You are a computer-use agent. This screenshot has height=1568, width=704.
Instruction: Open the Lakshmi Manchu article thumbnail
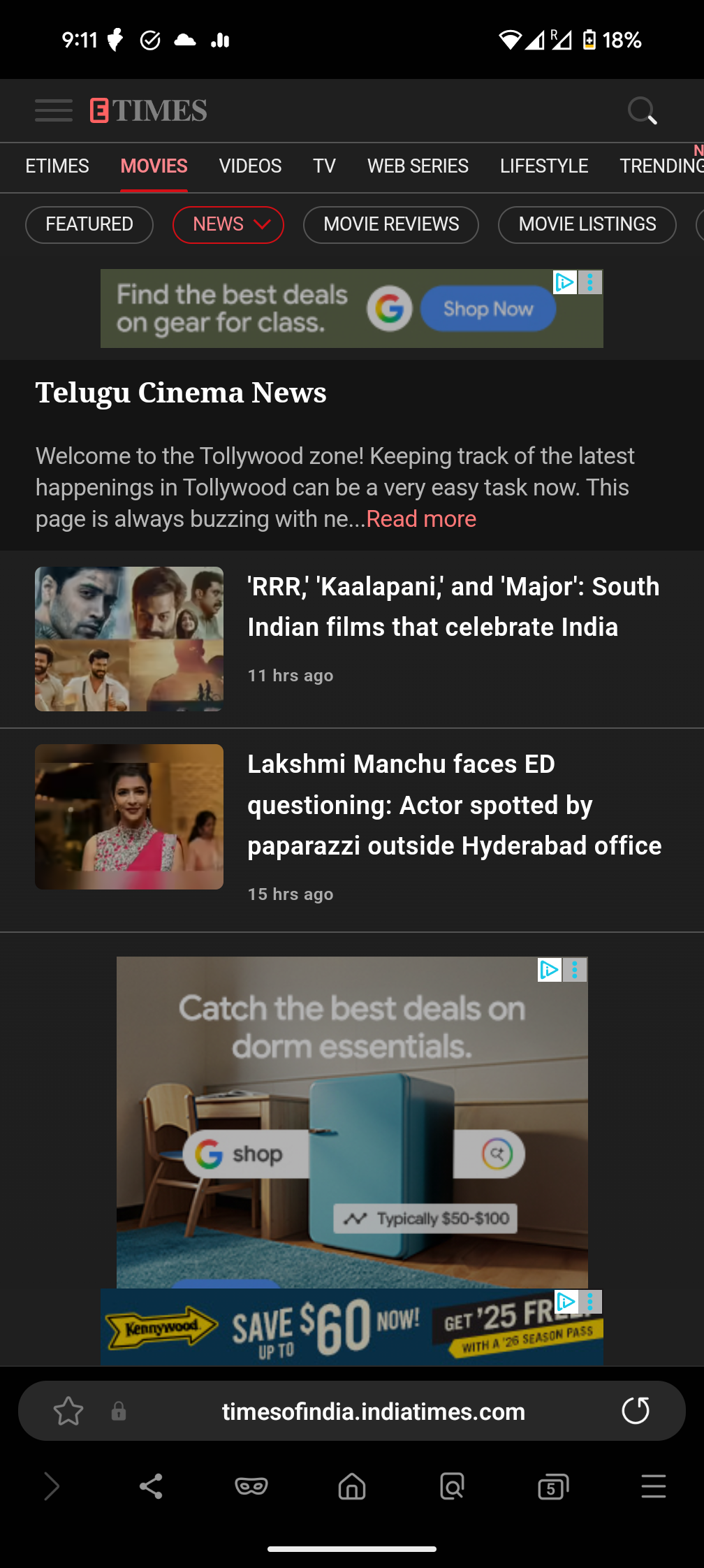pyautogui.click(x=129, y=817)
